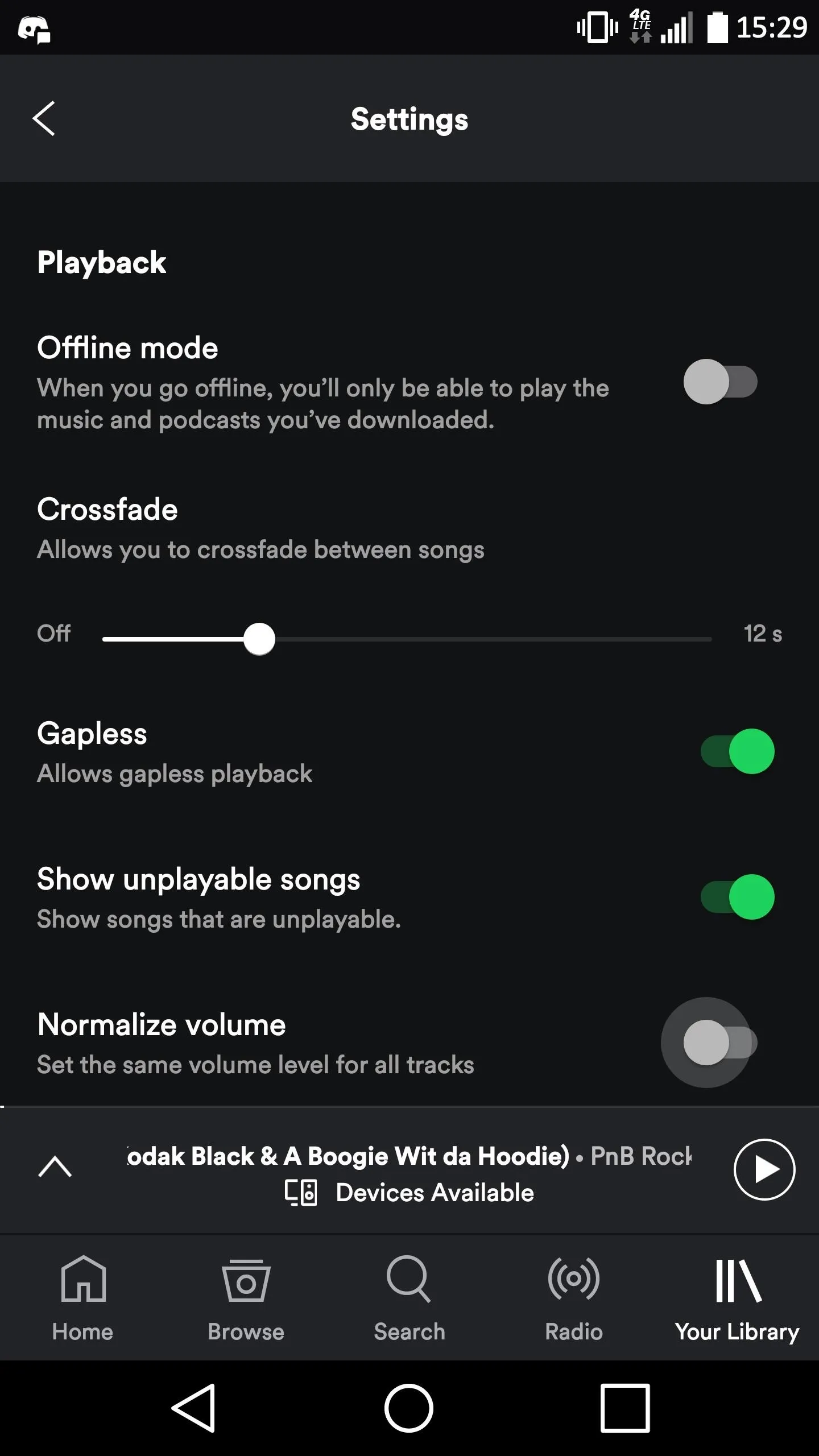Open the Your Library tab
The width and height of the screenshot is (819, 1456).
pos(737,1299)
